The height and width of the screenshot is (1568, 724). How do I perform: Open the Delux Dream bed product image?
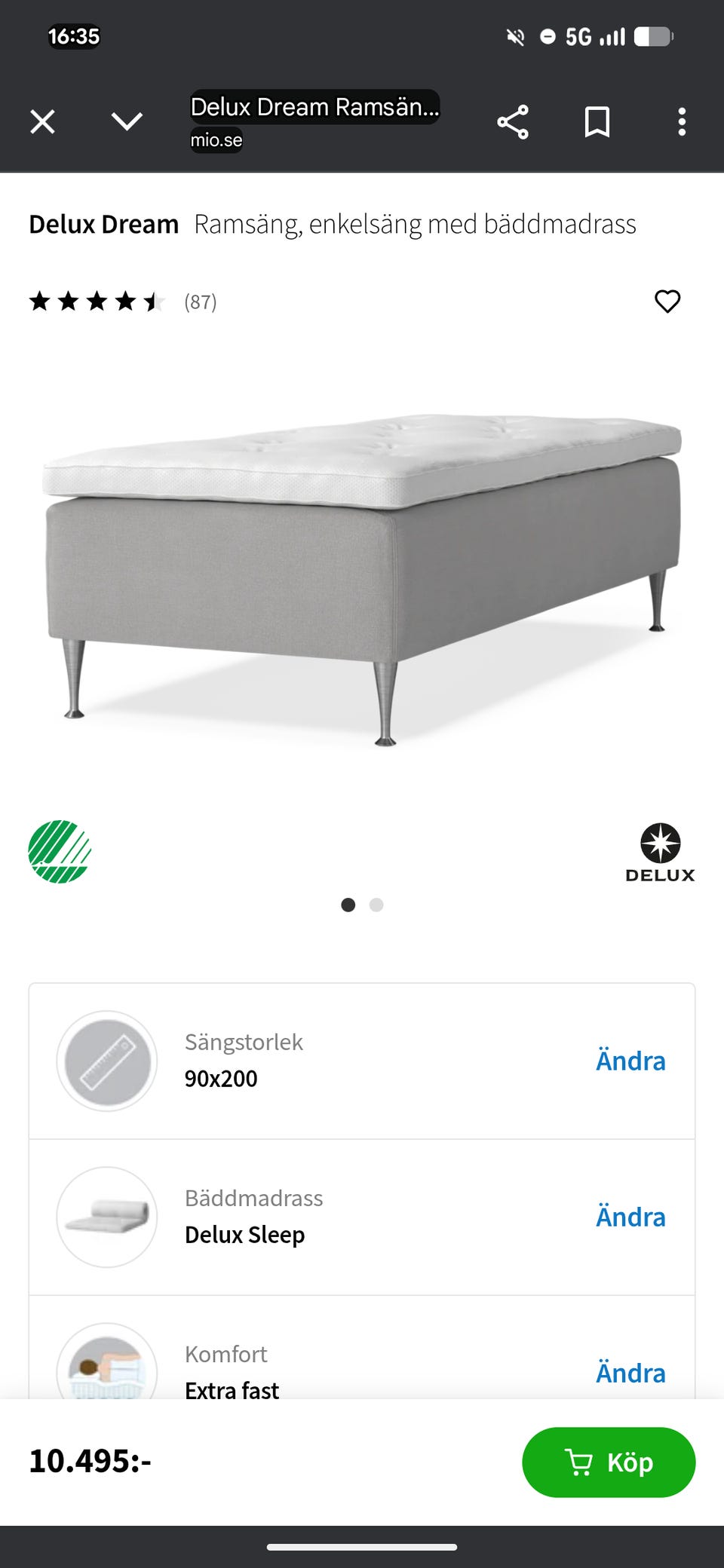[x=362, y=573]
